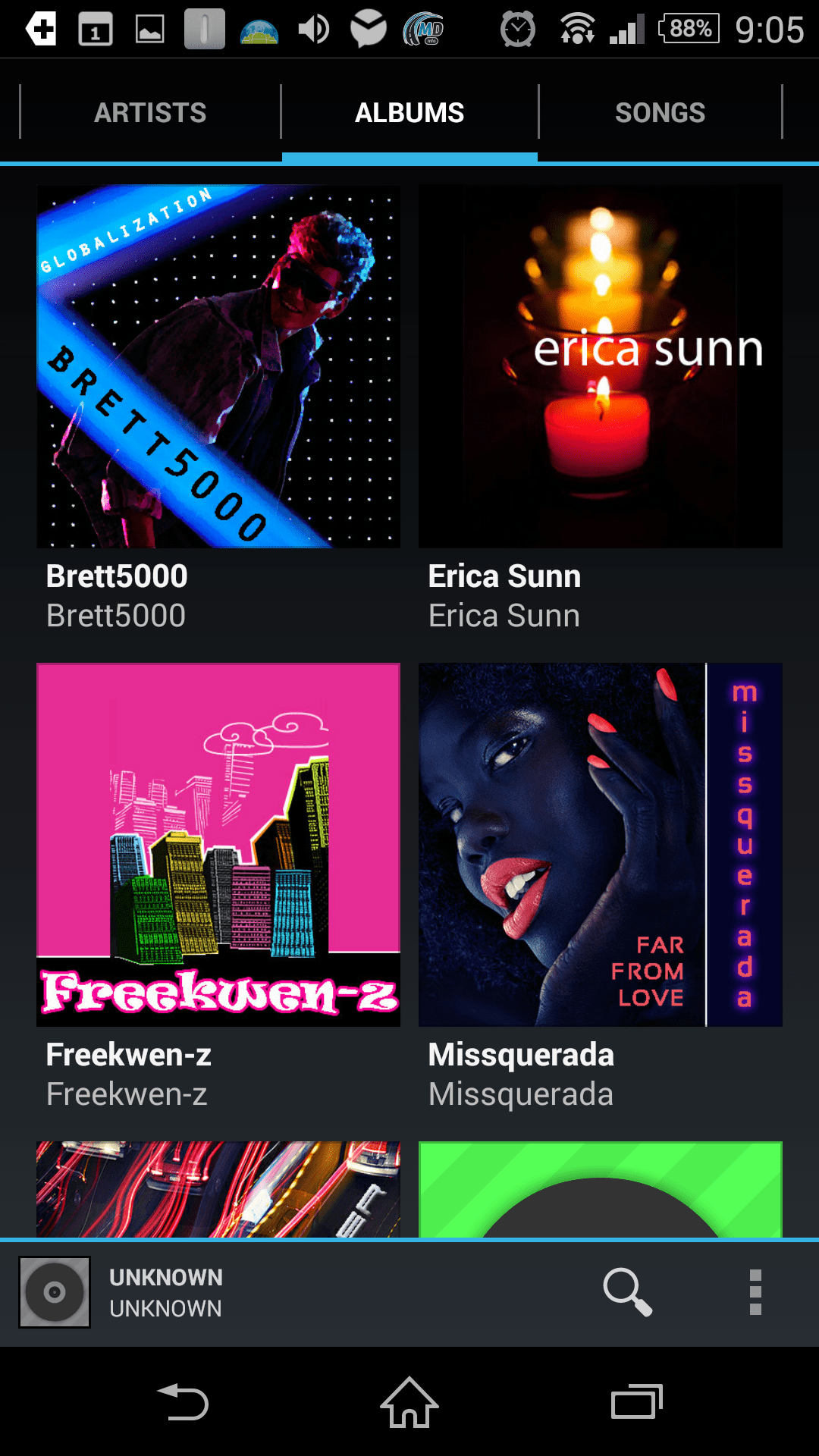Select the Albums tab

(x=409, y=112)
